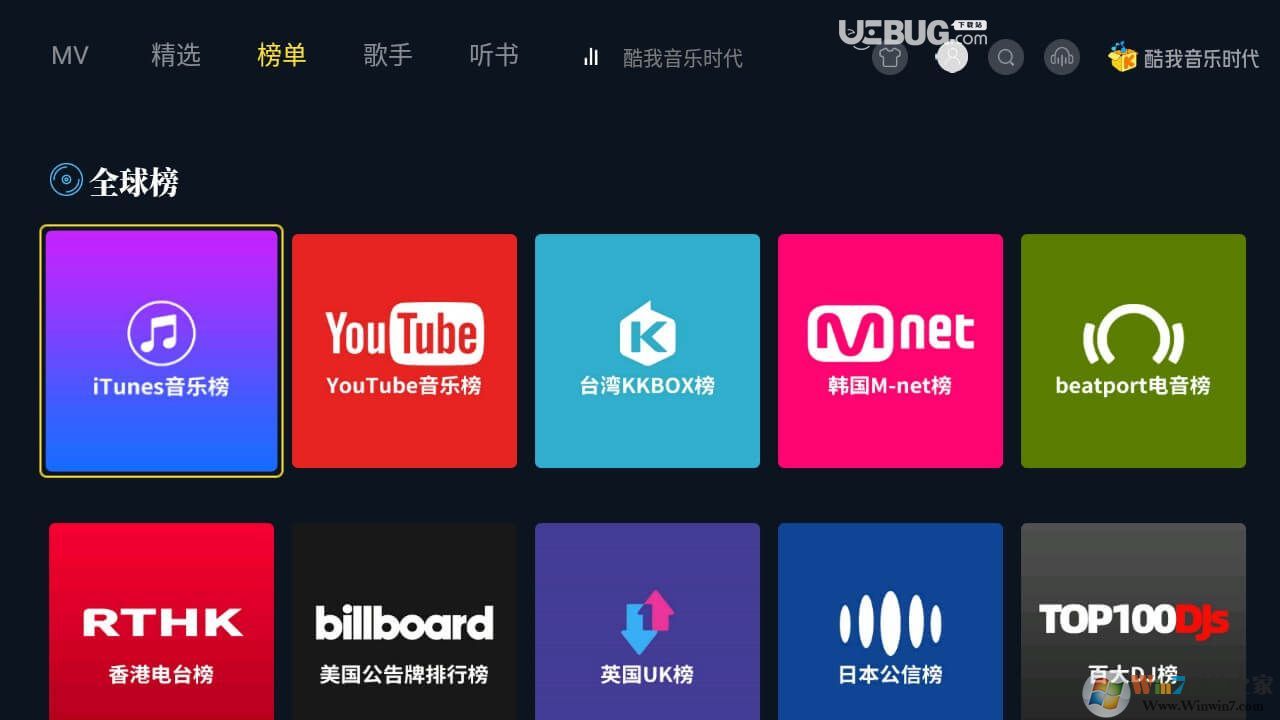Open iTunes音乐榜 chart

[161, 351]
